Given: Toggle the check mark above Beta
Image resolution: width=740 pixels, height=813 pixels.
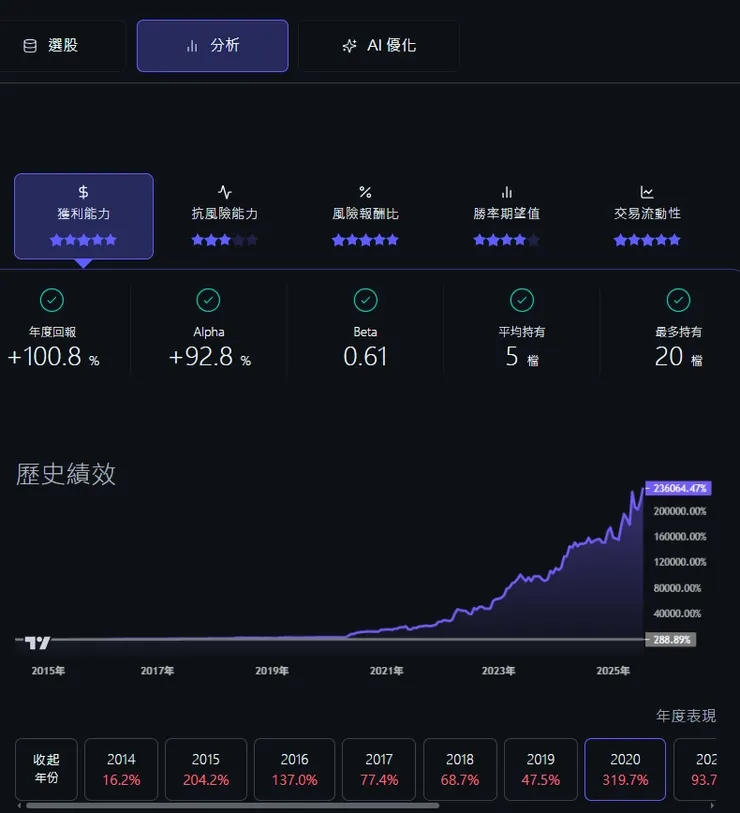Looking at the screenshot, I should [x=365, y=300].
